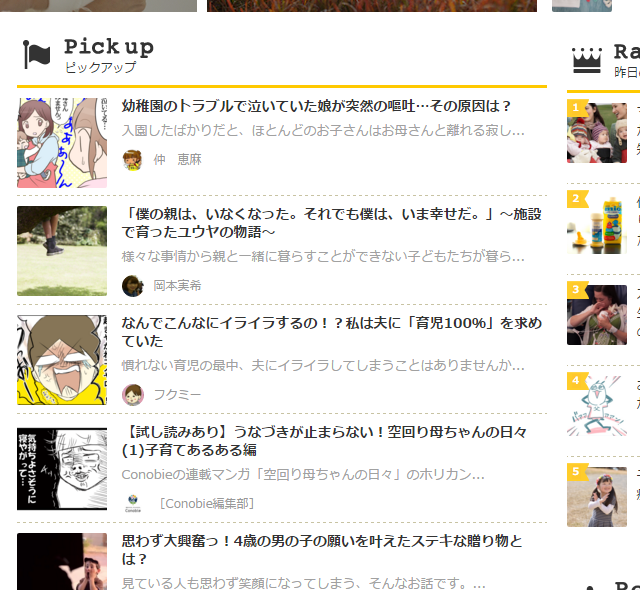Viewport: 640px width, 590px height.
Task: Open ranking item number 1
Action: (x=597, y=133)
